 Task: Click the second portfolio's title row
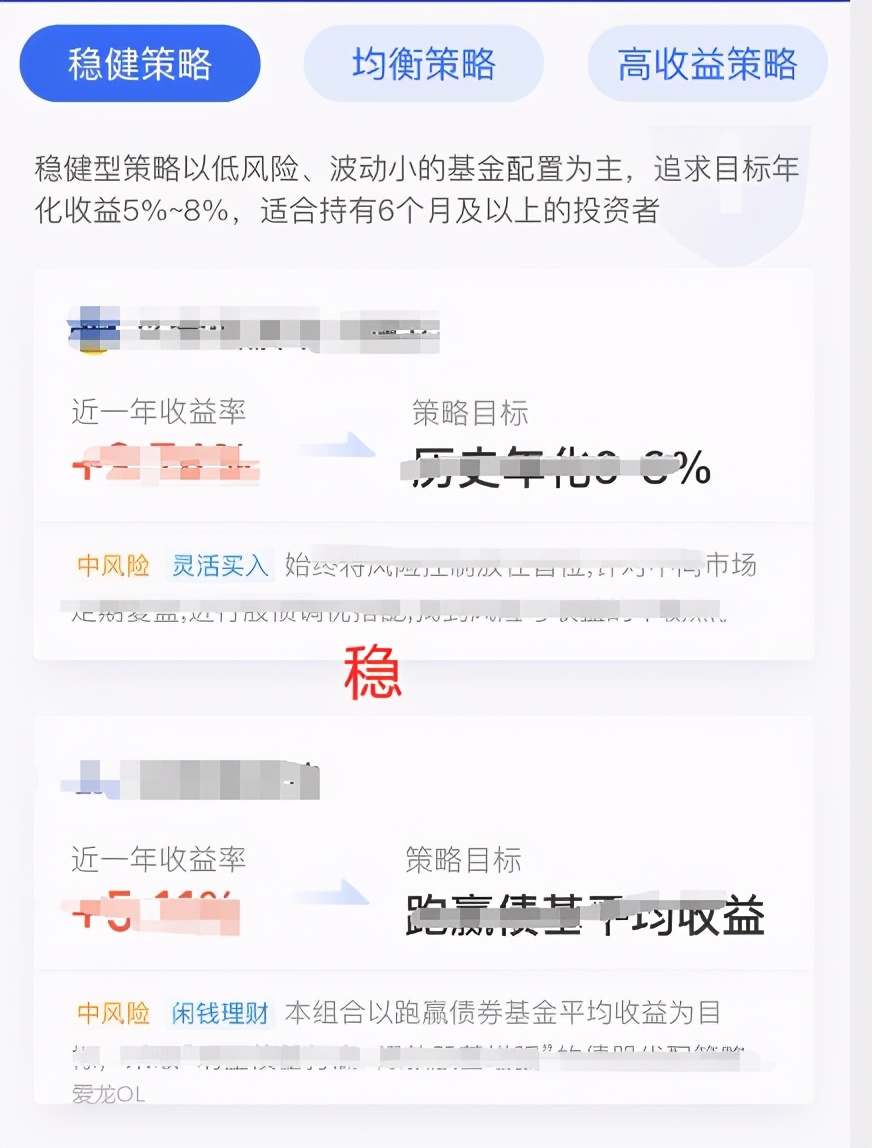pyautogui.click(x=195, y=780)
